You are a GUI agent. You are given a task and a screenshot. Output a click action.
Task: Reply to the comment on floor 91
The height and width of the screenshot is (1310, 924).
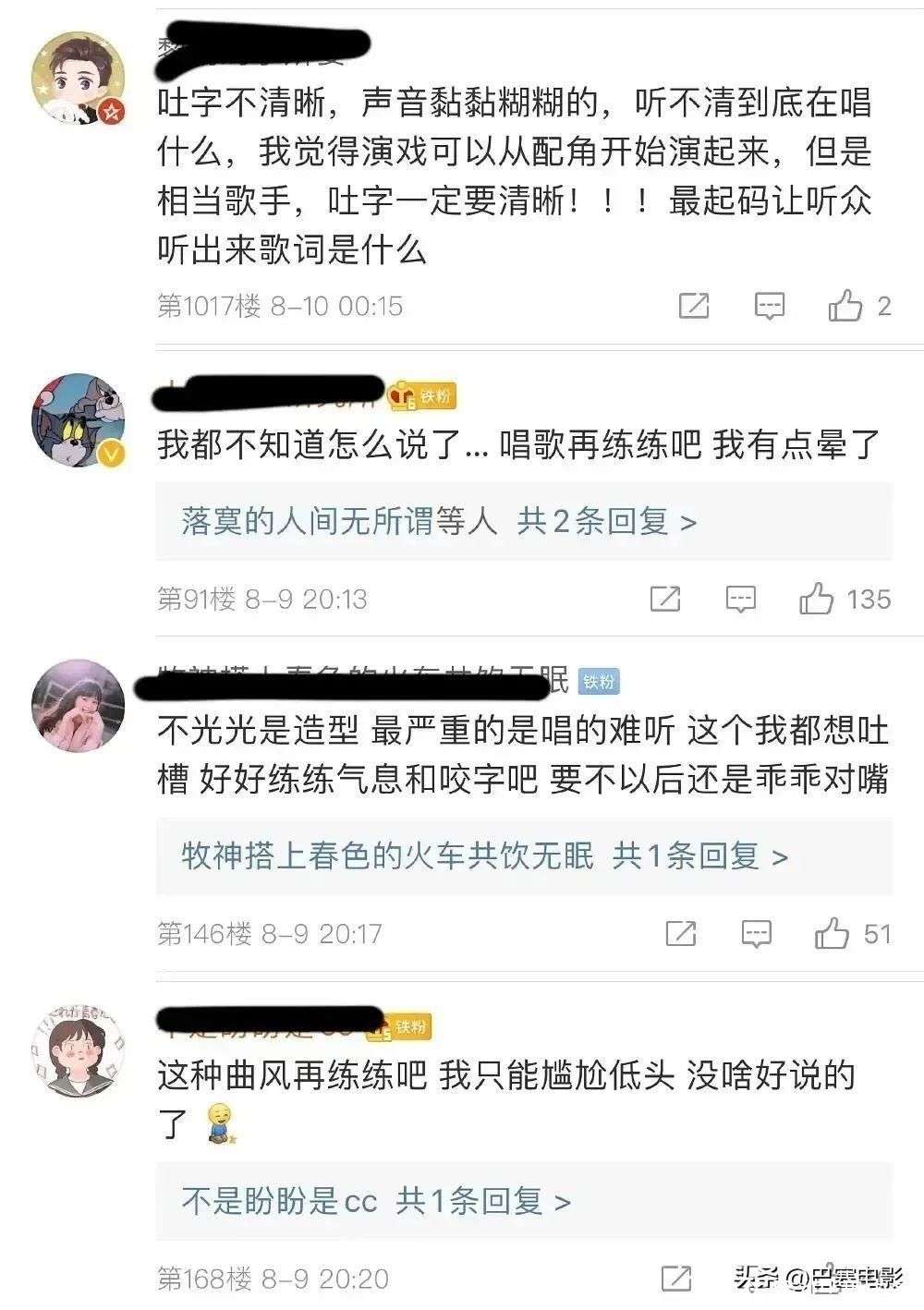coord(741,600)
